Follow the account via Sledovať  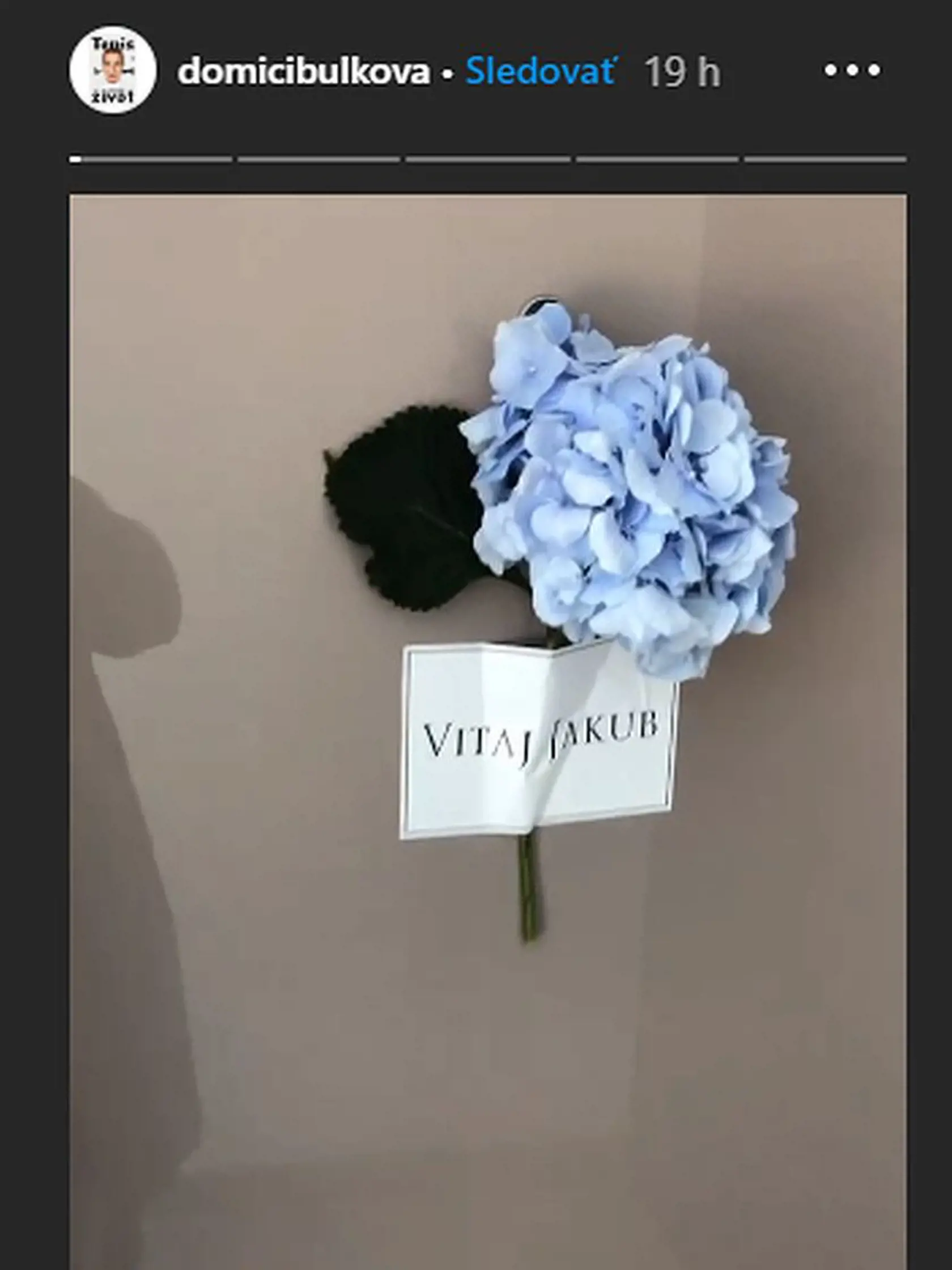coord(541,72)
